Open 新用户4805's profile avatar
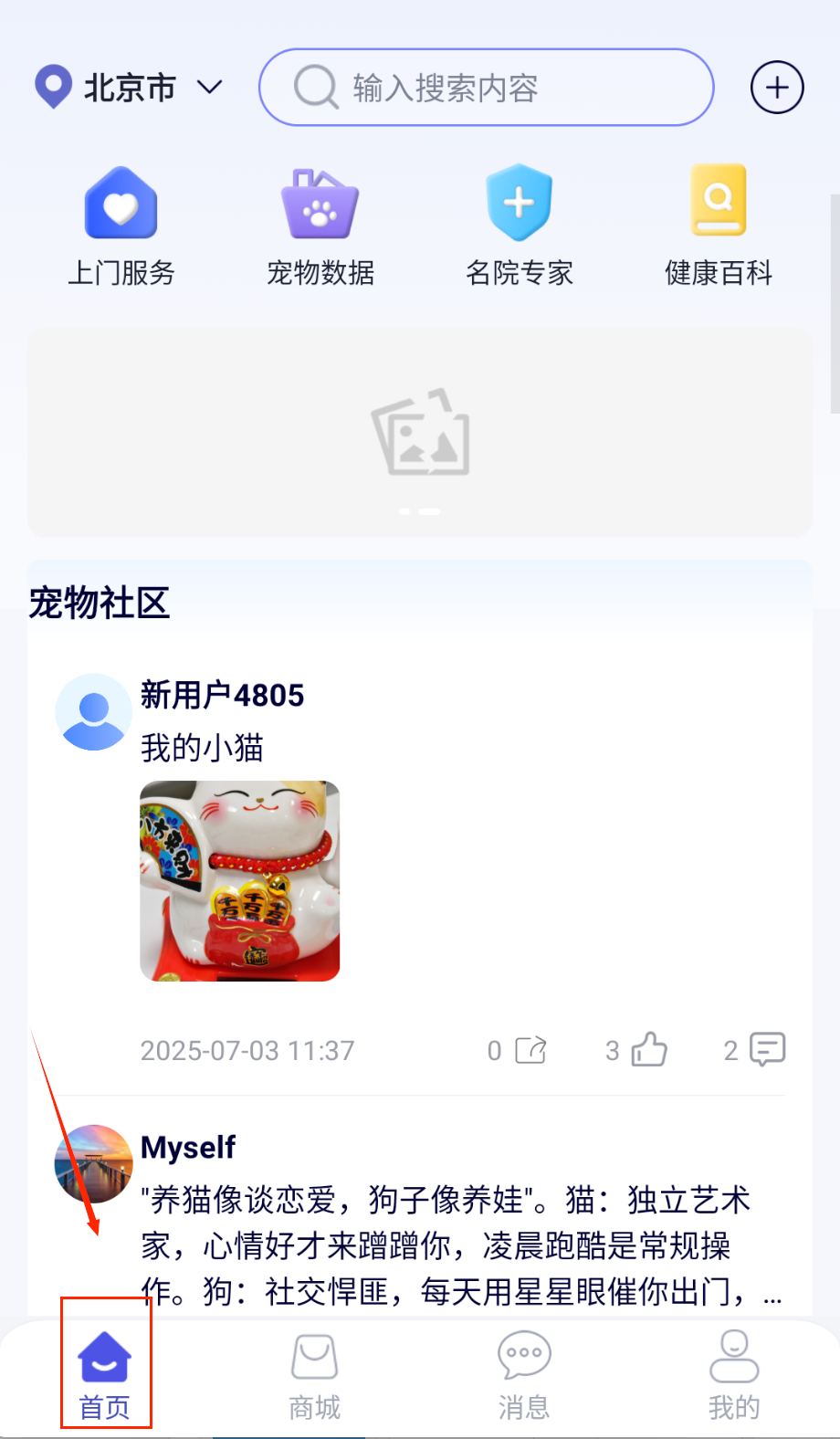The width and height of the screenshot is (840, 1439). pyautogui.click(x=93, y=712)
